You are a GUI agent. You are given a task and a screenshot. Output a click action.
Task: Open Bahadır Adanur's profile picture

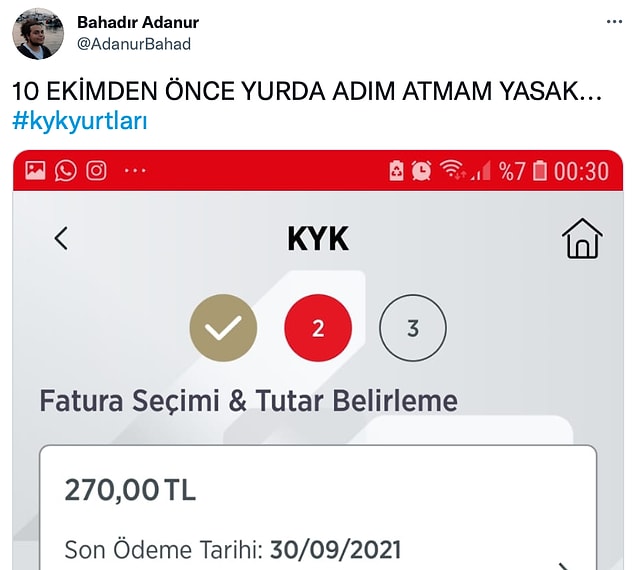point(38,33)
